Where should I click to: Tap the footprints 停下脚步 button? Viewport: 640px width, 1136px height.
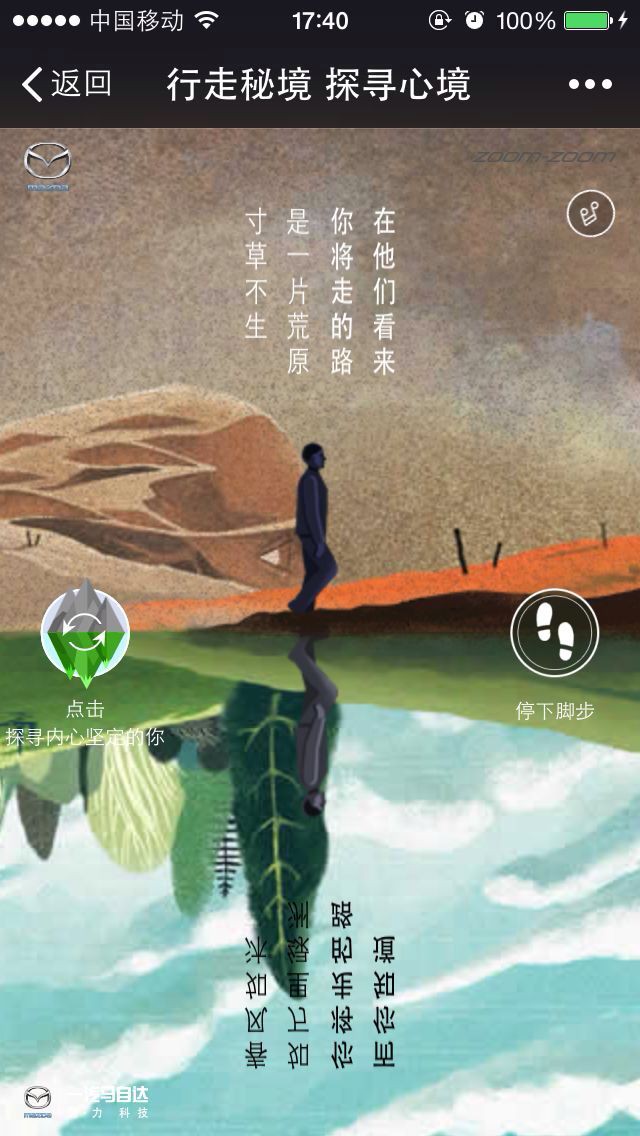point(554,634)
